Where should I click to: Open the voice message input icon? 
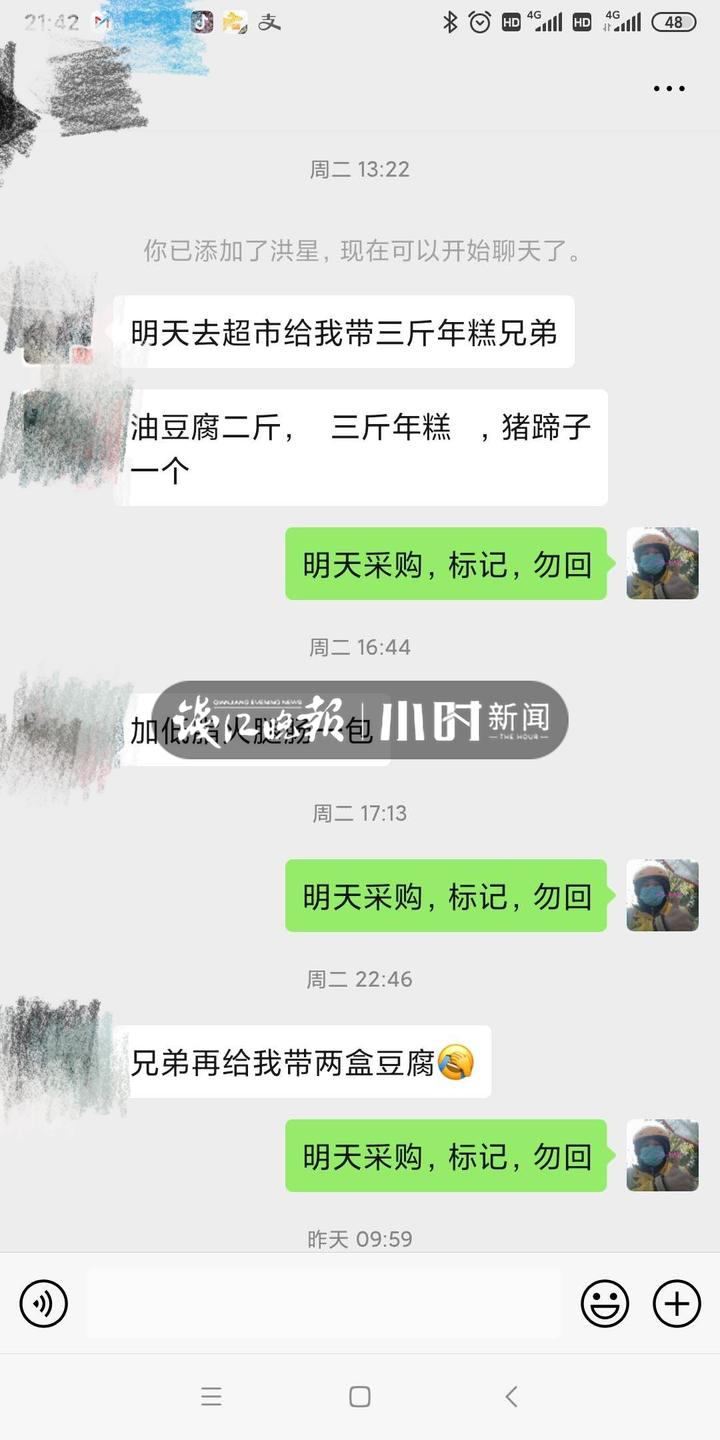tap(43, 1304)
